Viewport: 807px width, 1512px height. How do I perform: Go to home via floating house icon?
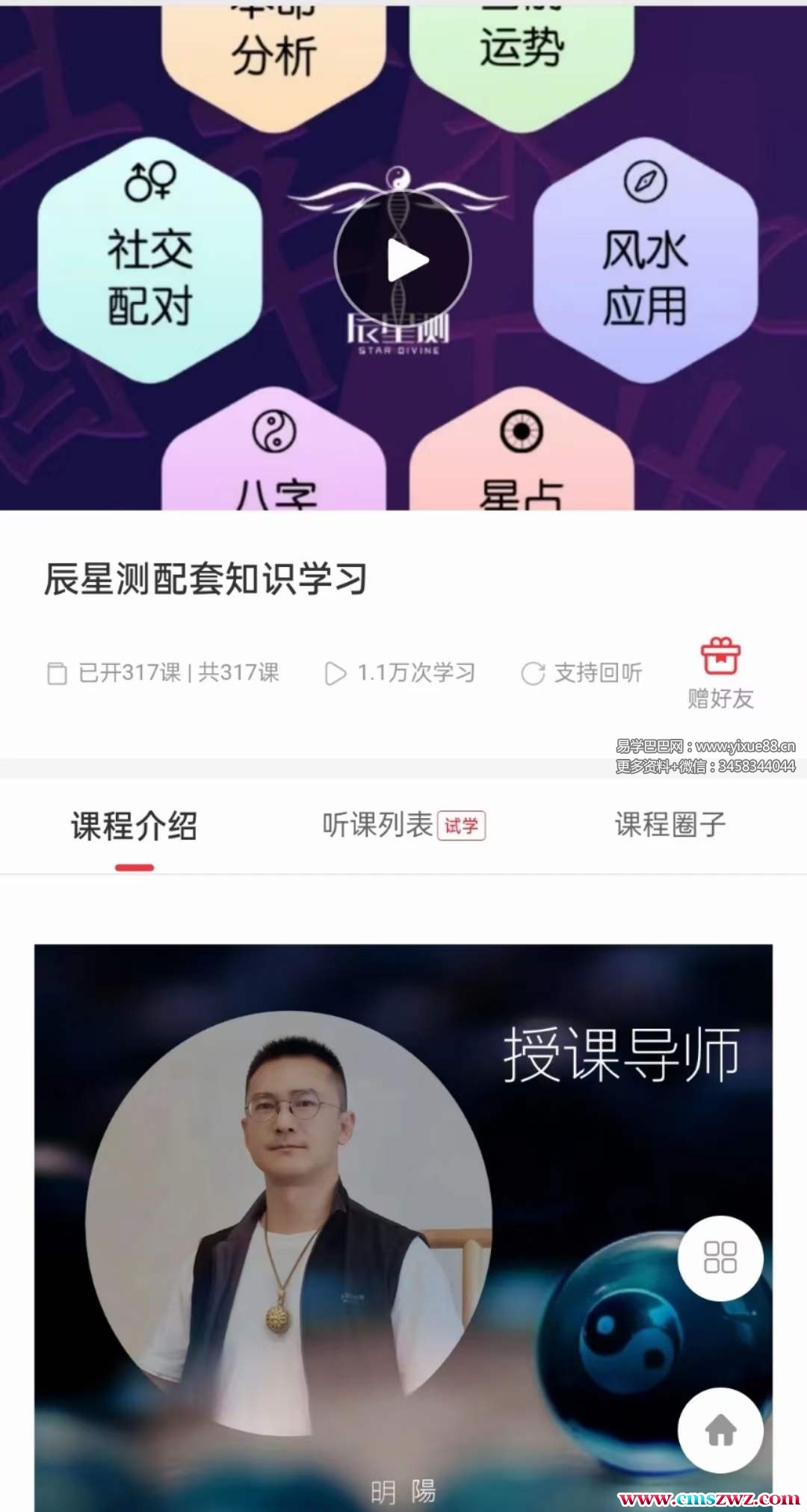[x=720, y=1430]
